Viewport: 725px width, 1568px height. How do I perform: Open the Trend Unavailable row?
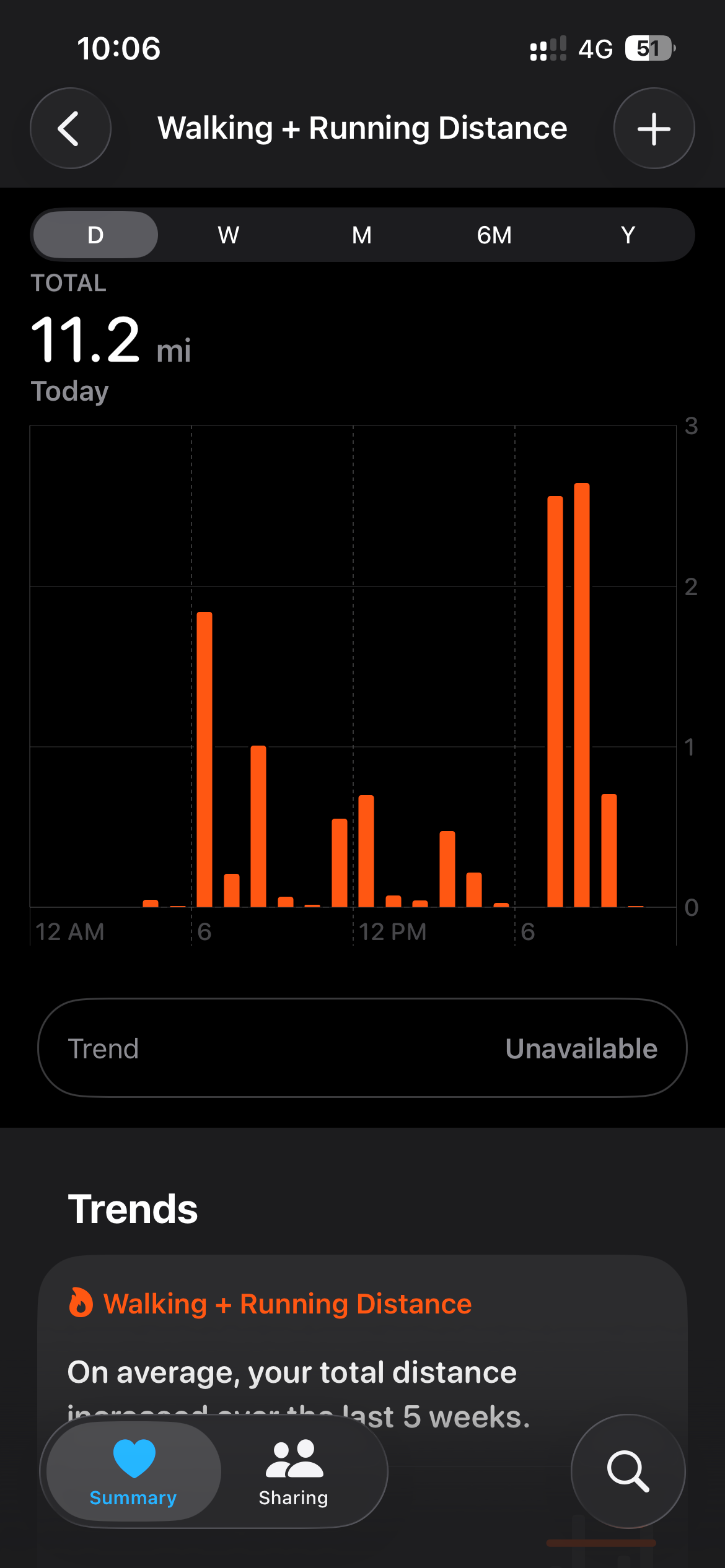[362, 1048]
